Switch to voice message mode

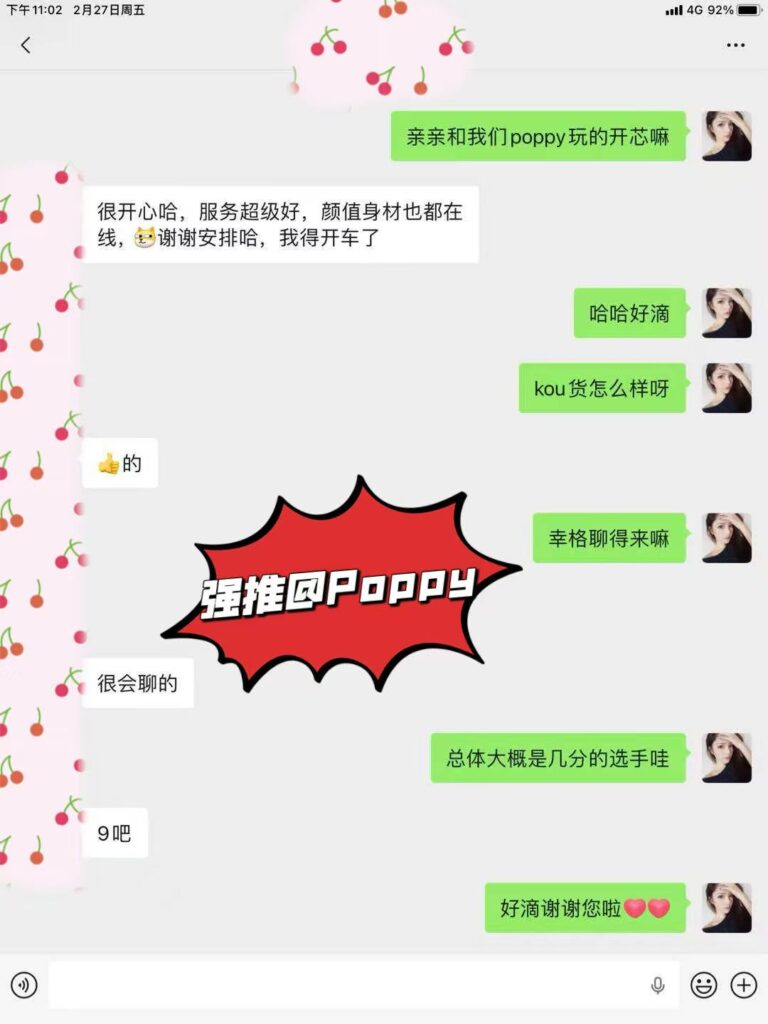24,985
